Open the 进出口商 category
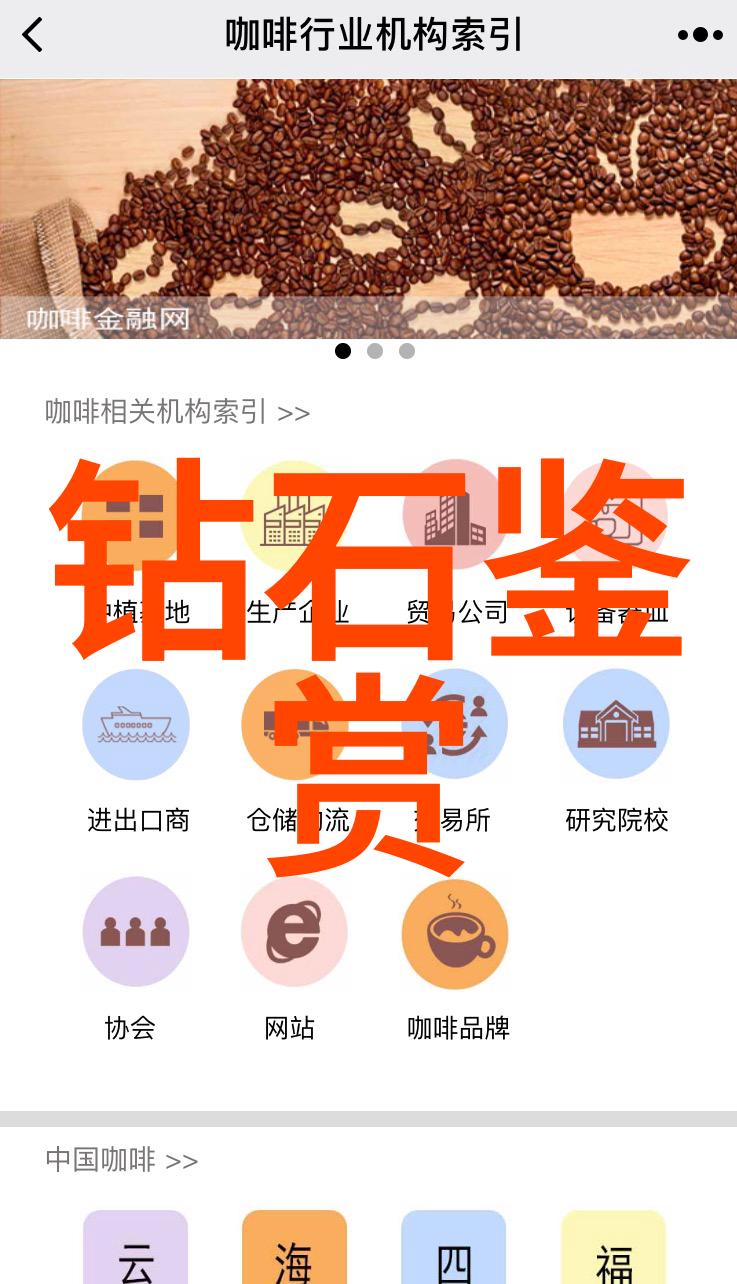Image resolution: width=737 pixels, height=1284 pixels. (136, 724)
